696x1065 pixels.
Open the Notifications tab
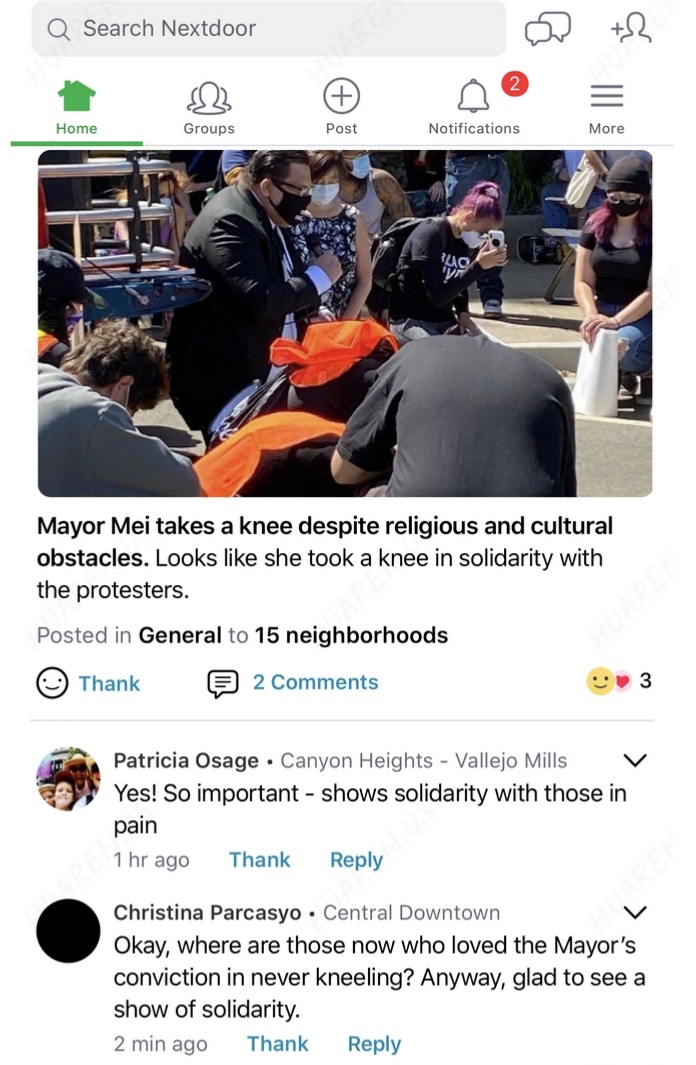pyautogui.click(x=474, y=108)
